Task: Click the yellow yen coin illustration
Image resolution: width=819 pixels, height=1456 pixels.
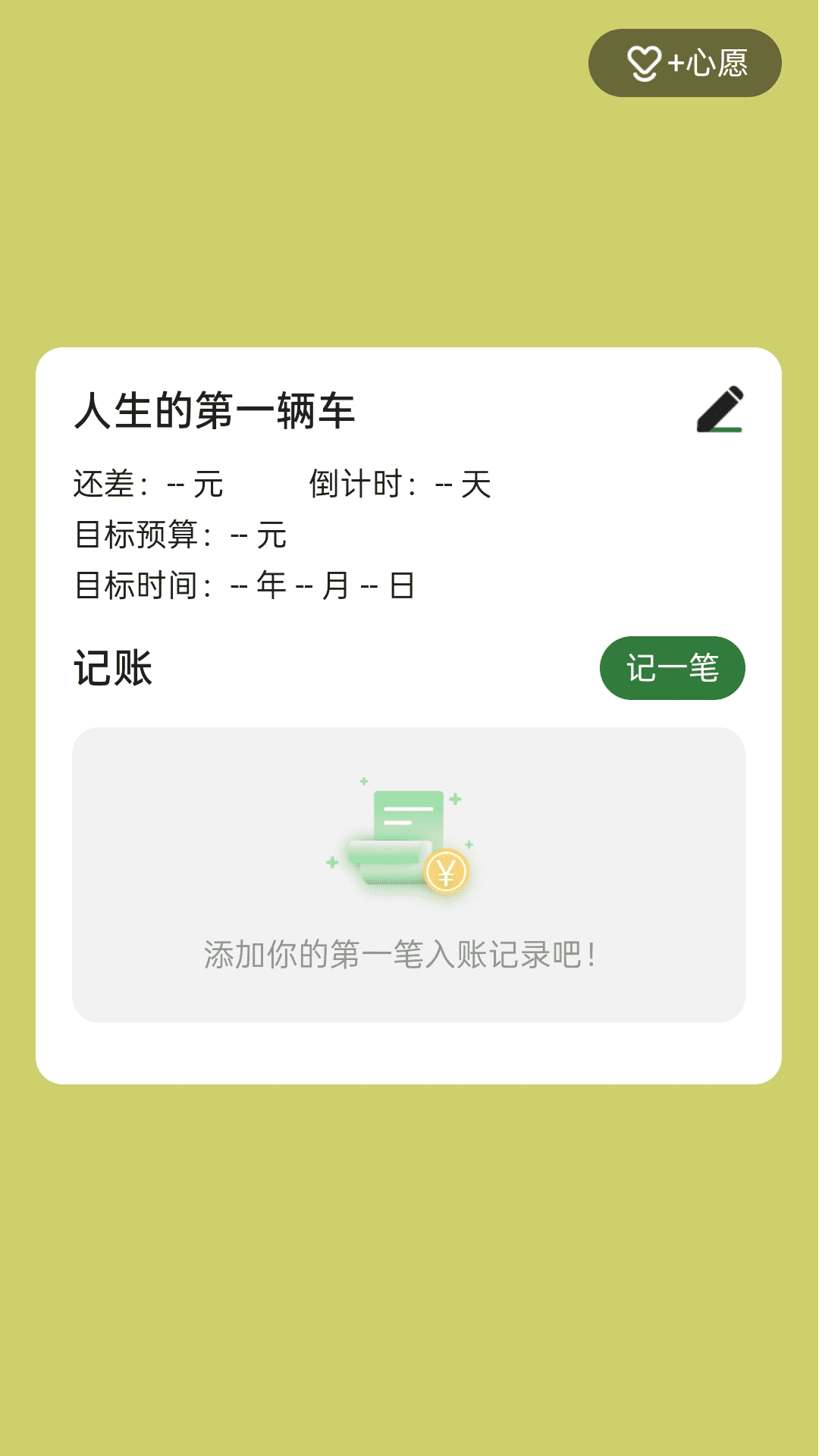Action: coord(447,871)
